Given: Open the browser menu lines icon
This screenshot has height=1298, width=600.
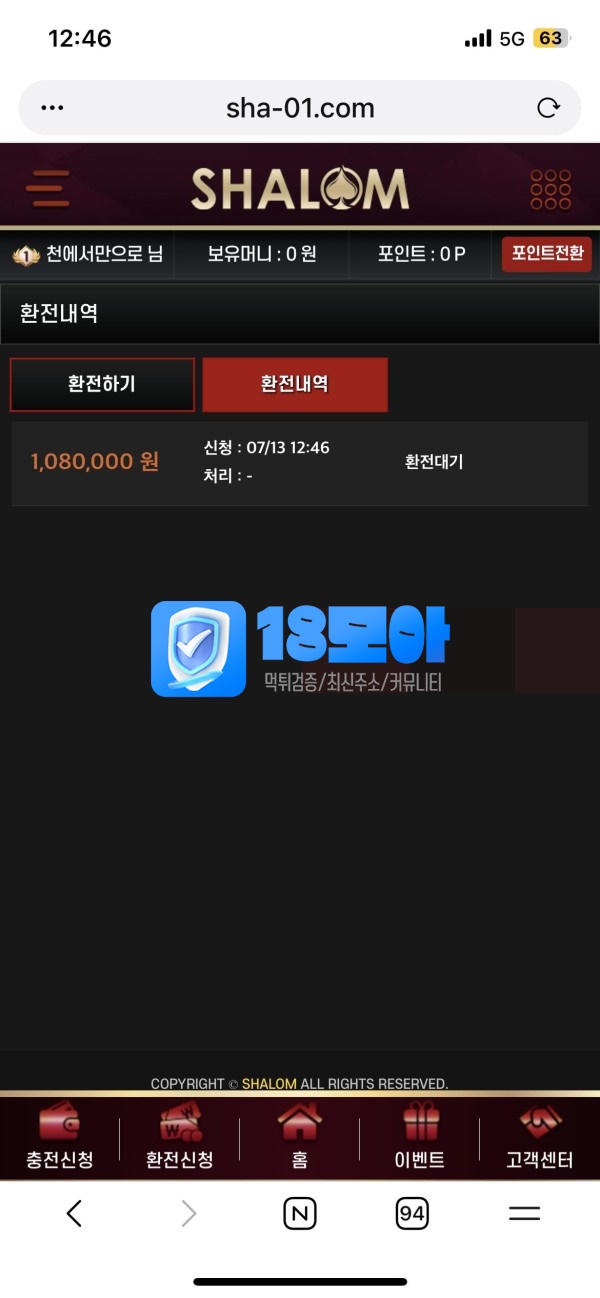Looking at the screenshot, I should pos(524,1214).
